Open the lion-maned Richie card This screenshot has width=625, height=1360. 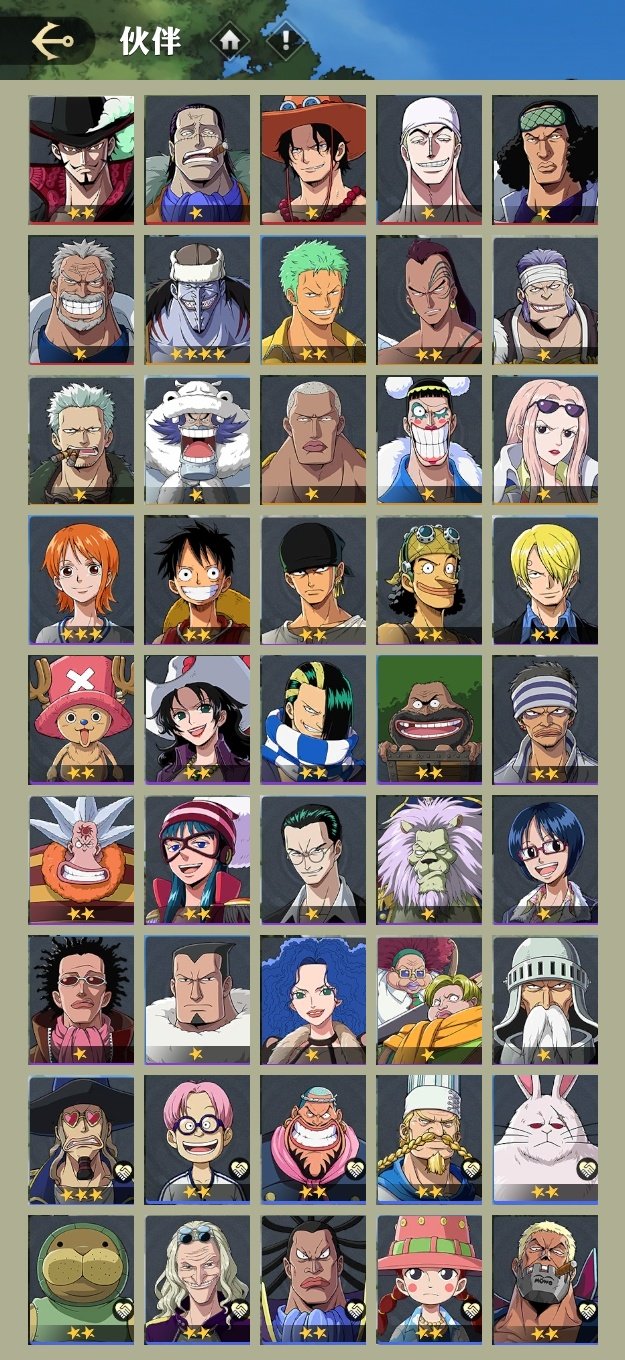(429, 859)
